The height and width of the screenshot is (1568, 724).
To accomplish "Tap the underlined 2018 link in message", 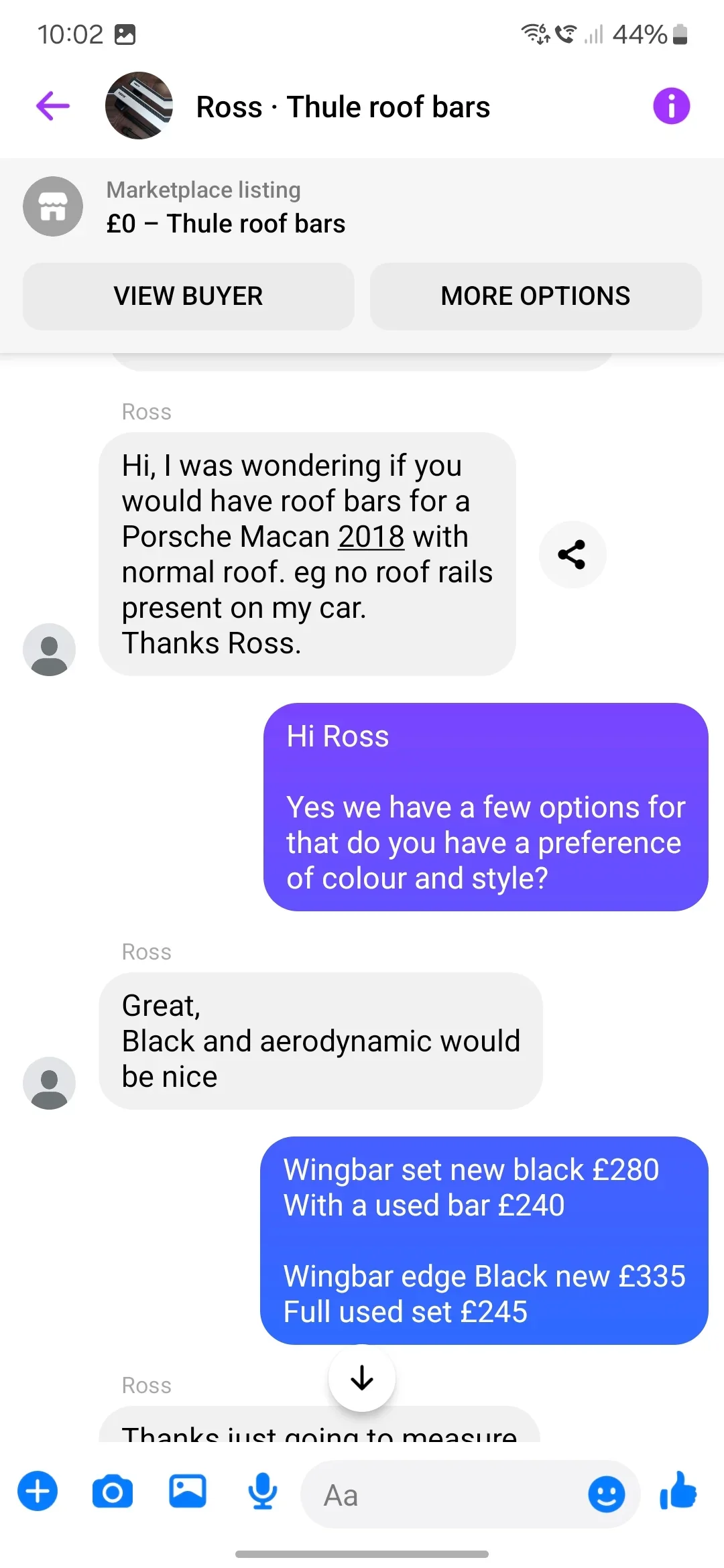I will pyautogui.click(x=371, y=537).
